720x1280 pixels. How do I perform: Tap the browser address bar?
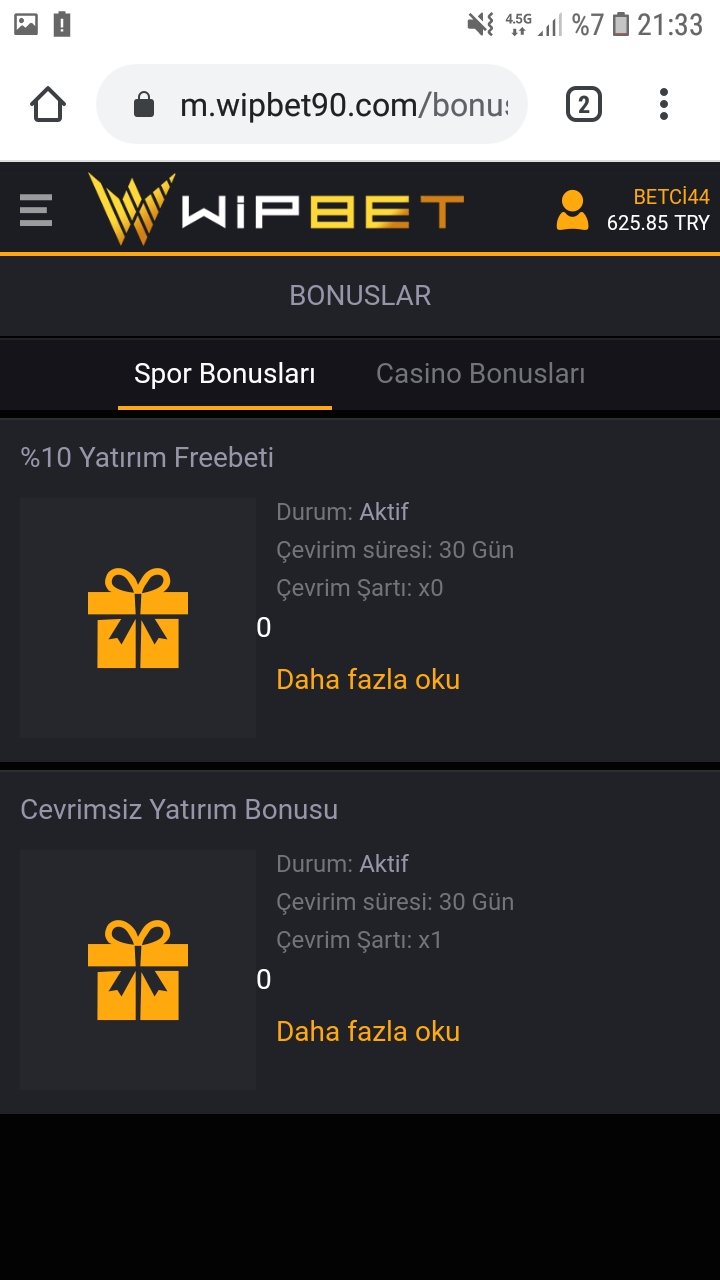click(x=312, y=105)
